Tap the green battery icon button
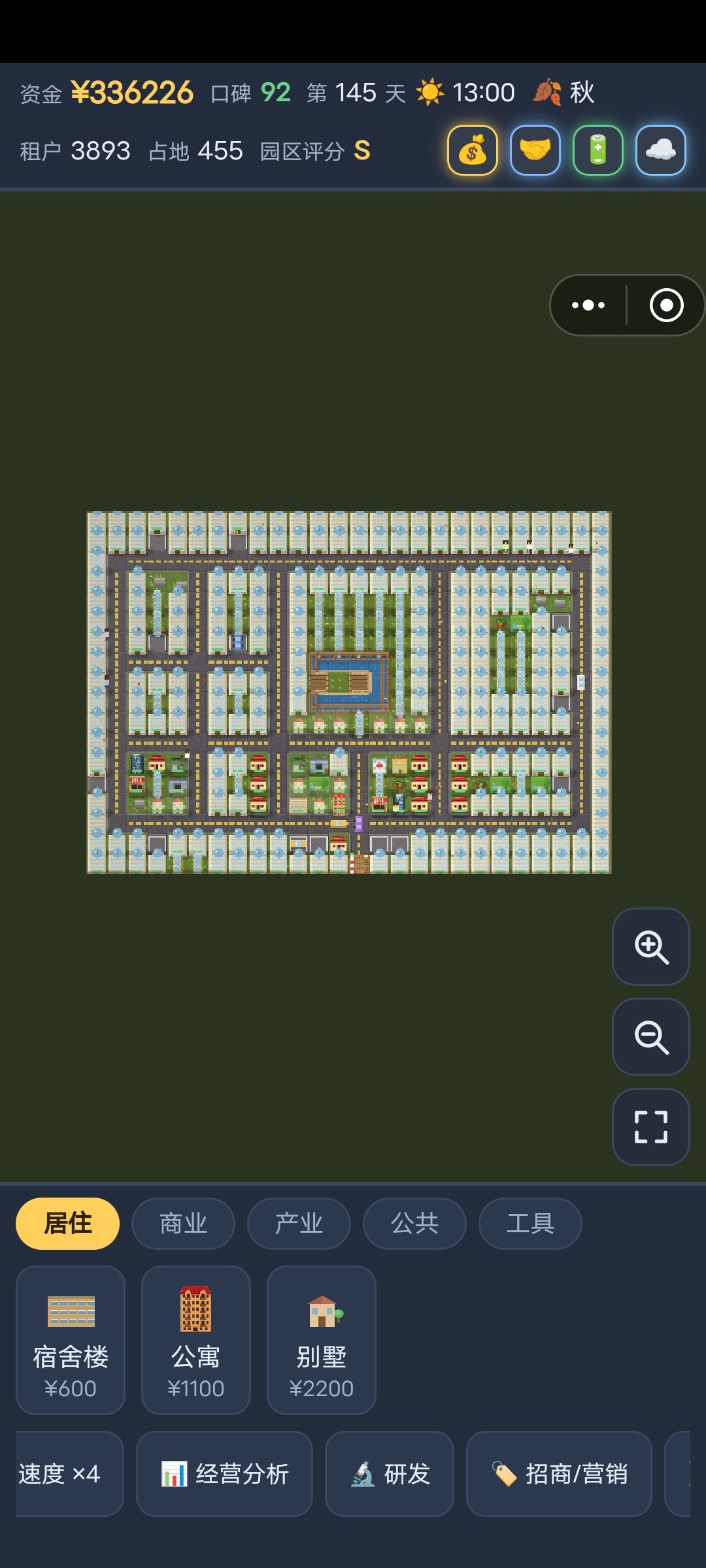 point(598,150)
